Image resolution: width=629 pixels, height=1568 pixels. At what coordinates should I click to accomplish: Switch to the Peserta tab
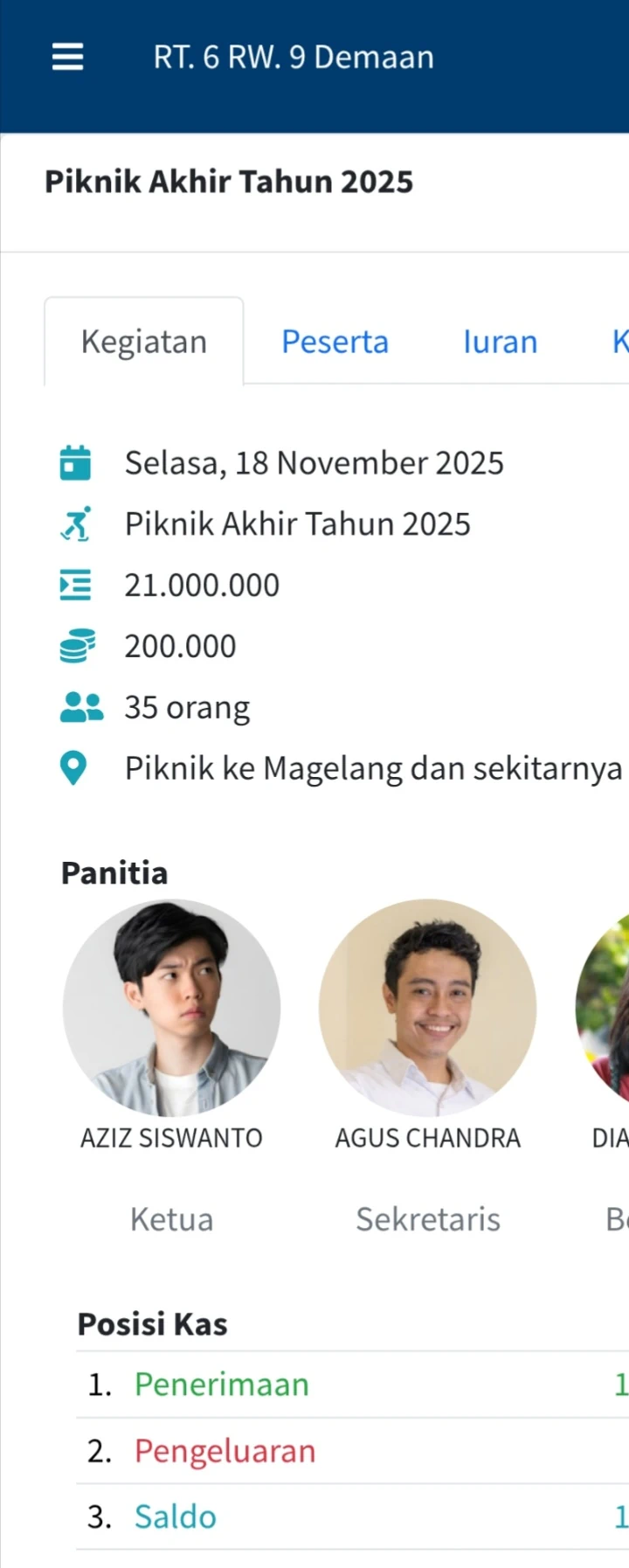335,342
